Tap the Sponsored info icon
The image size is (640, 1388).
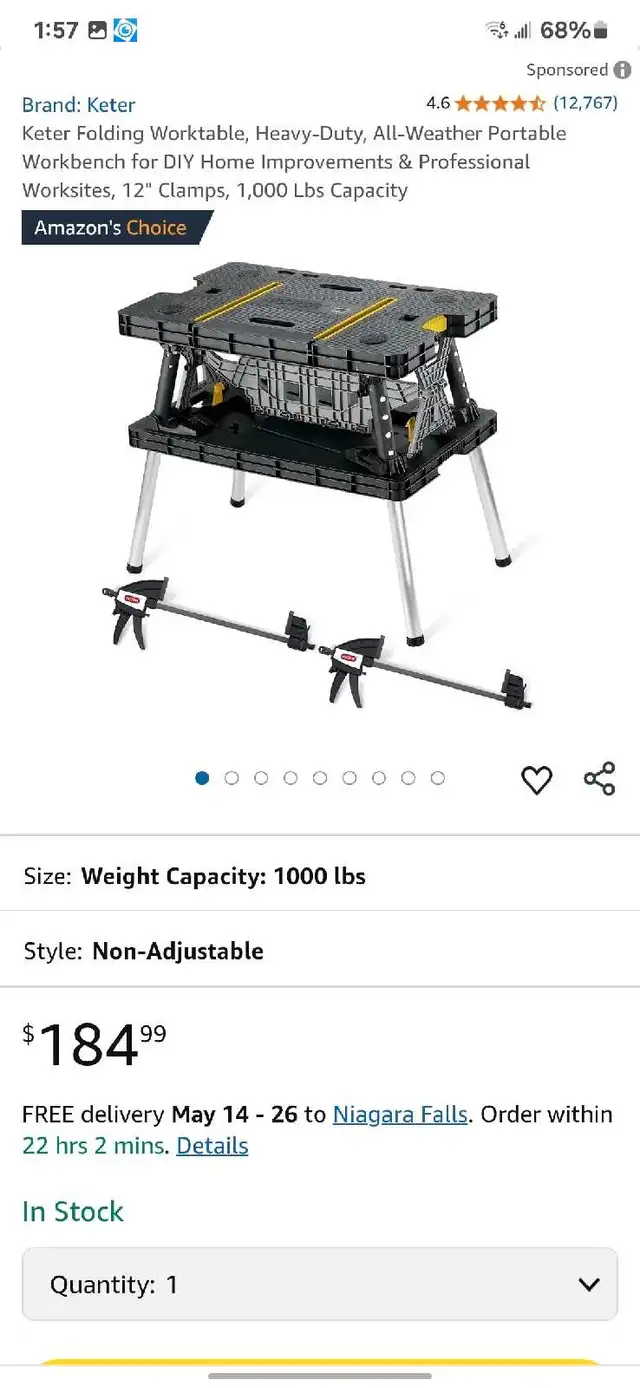click(622, 70)
